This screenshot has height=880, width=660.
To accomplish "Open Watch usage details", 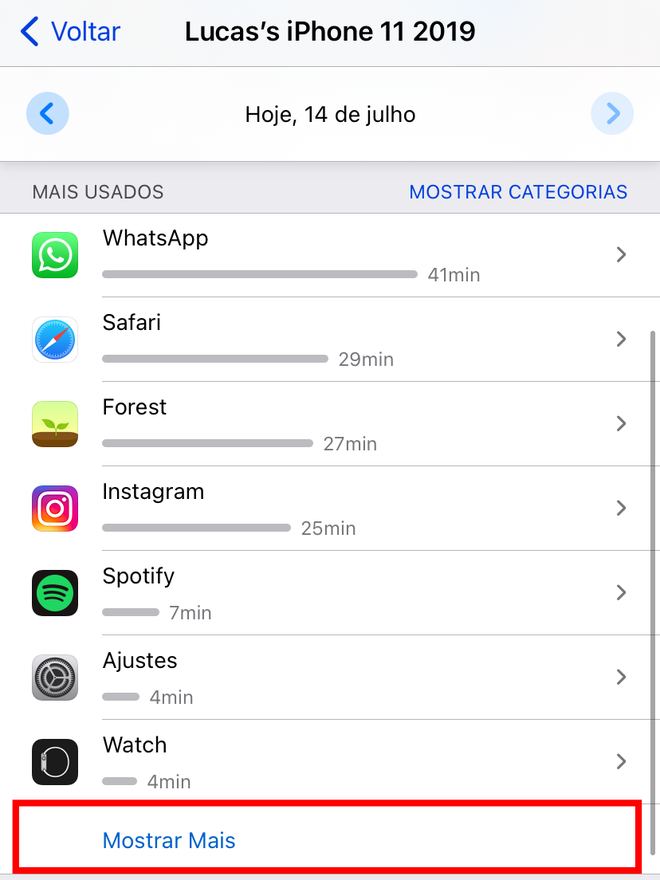I will click(x=330, y=762).
